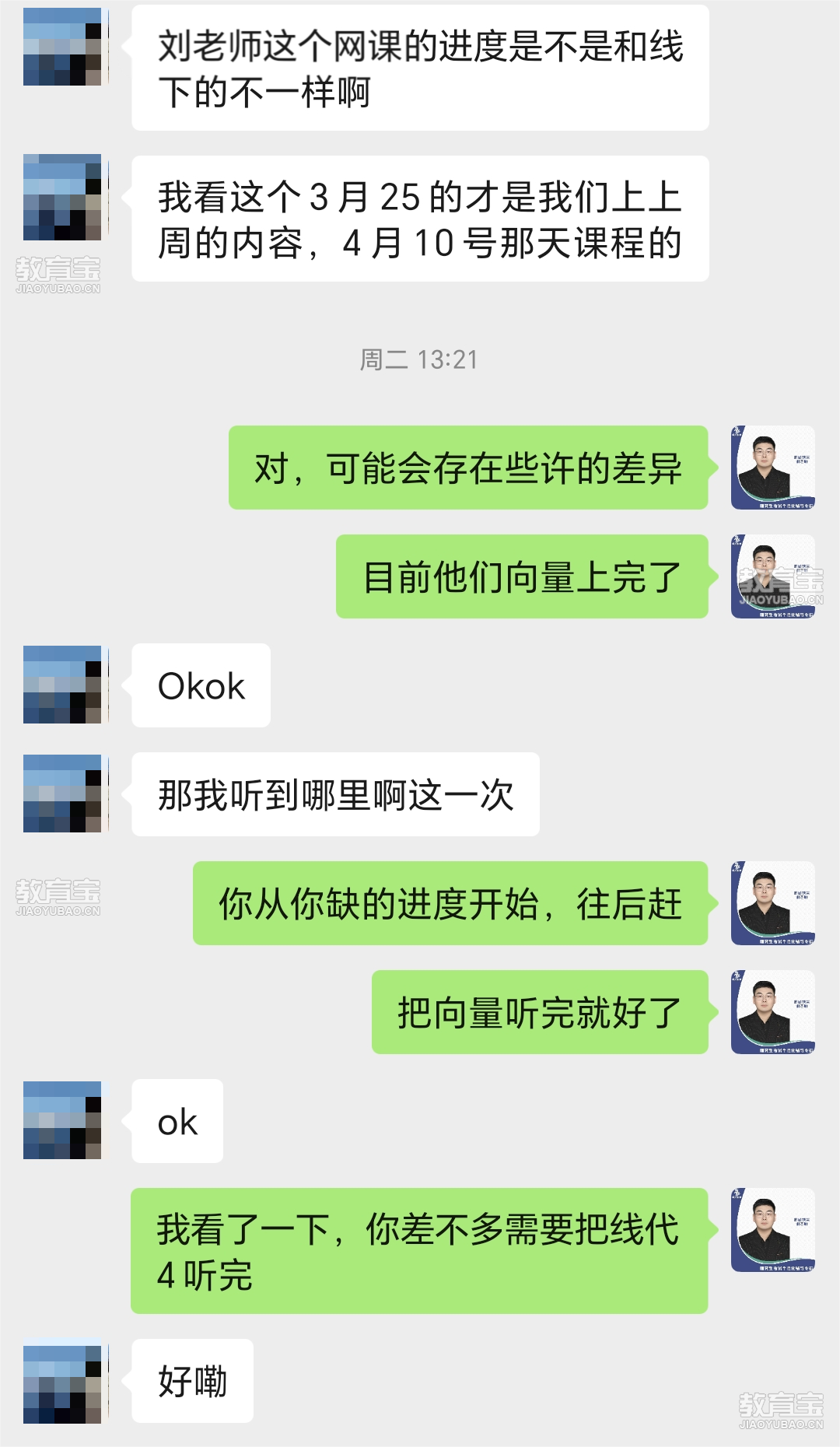This screenshot has width=840, height=1447.
Task: Open the avatar beside '那我听到哪里啊这一次'
Action: [x=62, y=794]
